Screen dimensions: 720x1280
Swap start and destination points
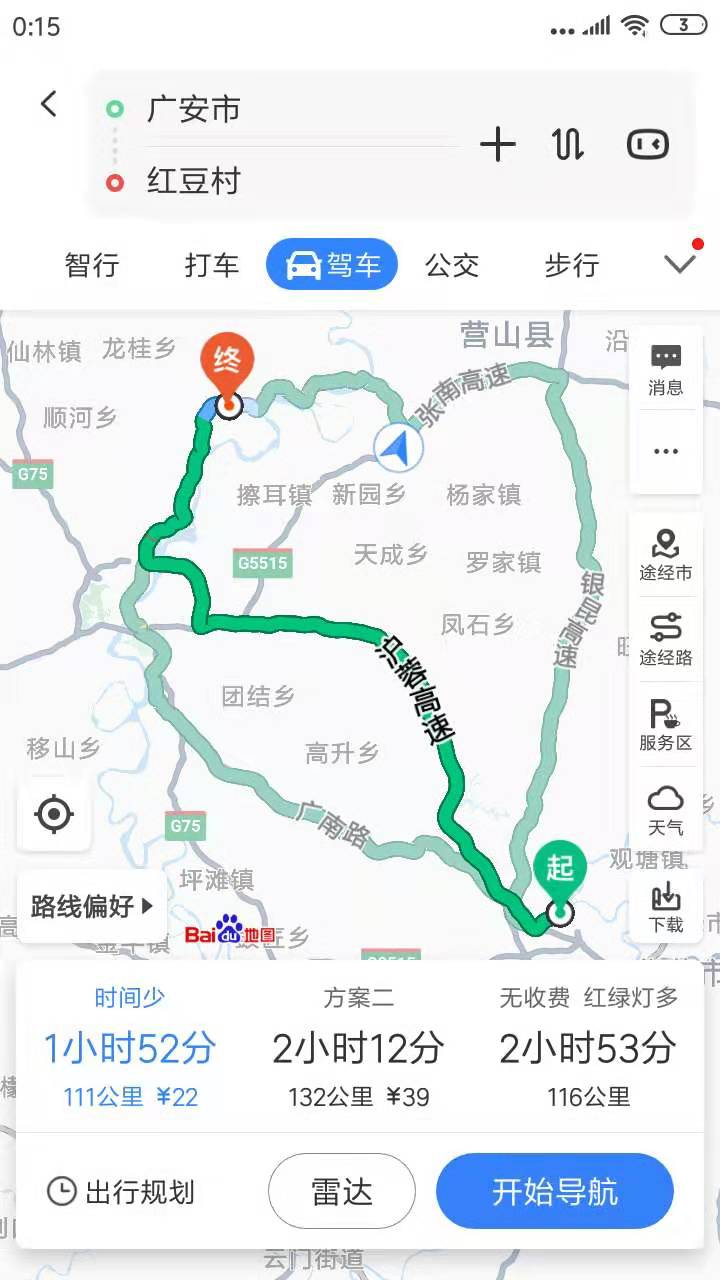(568, 145)
